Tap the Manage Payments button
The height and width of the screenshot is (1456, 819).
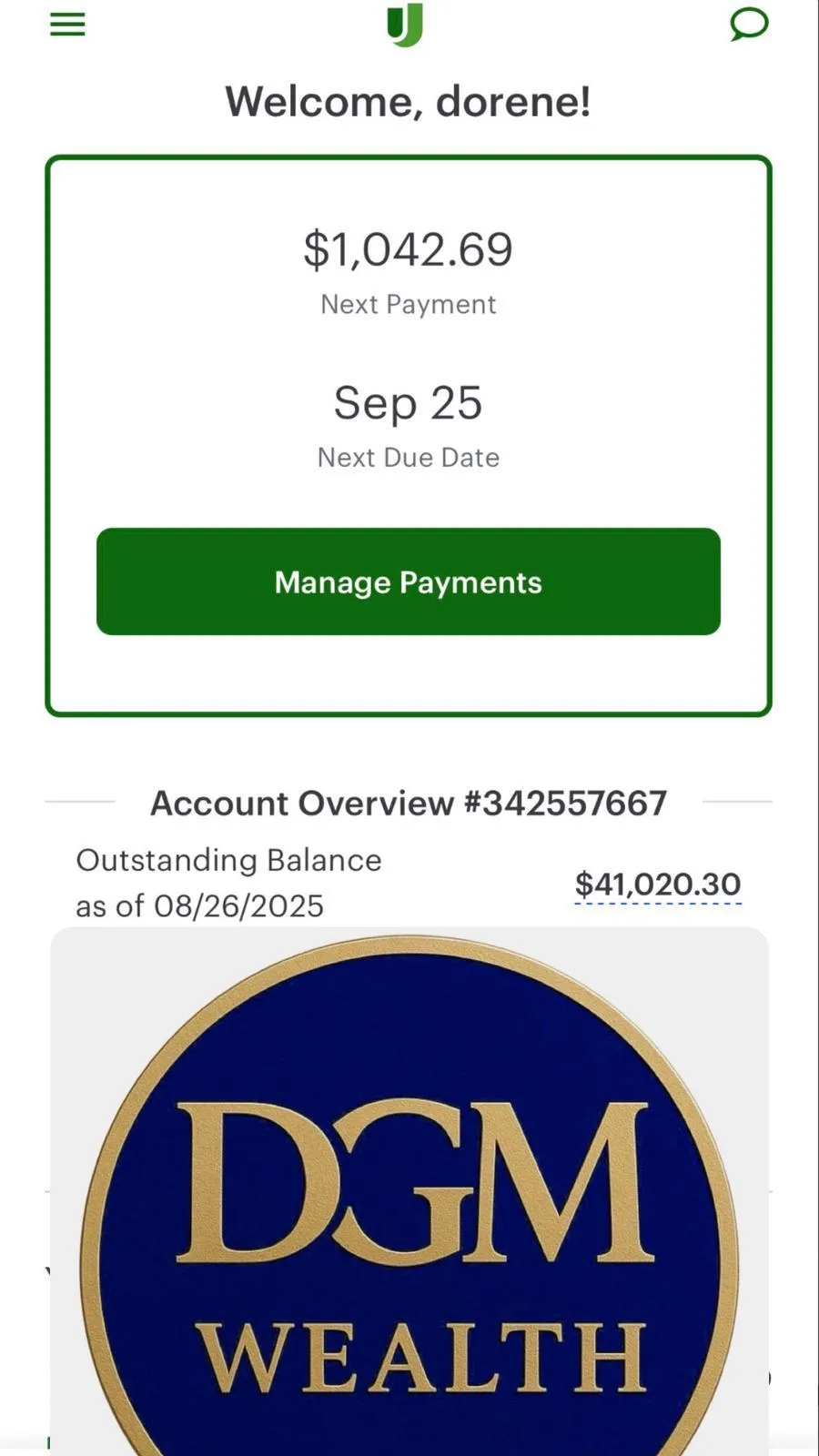pyautogui.click(x=408, y=581)
